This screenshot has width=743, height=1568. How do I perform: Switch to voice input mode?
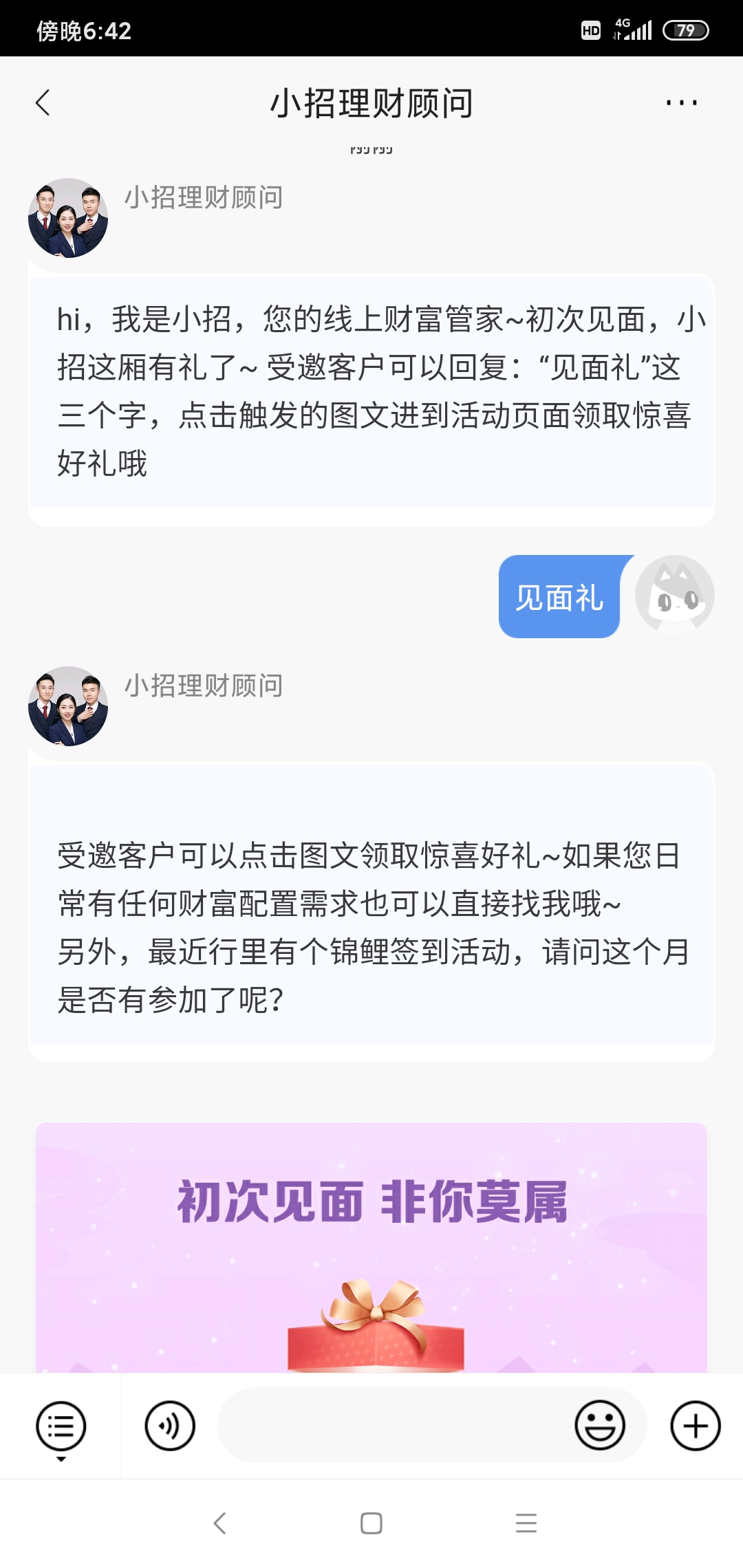click(170, 1426)
